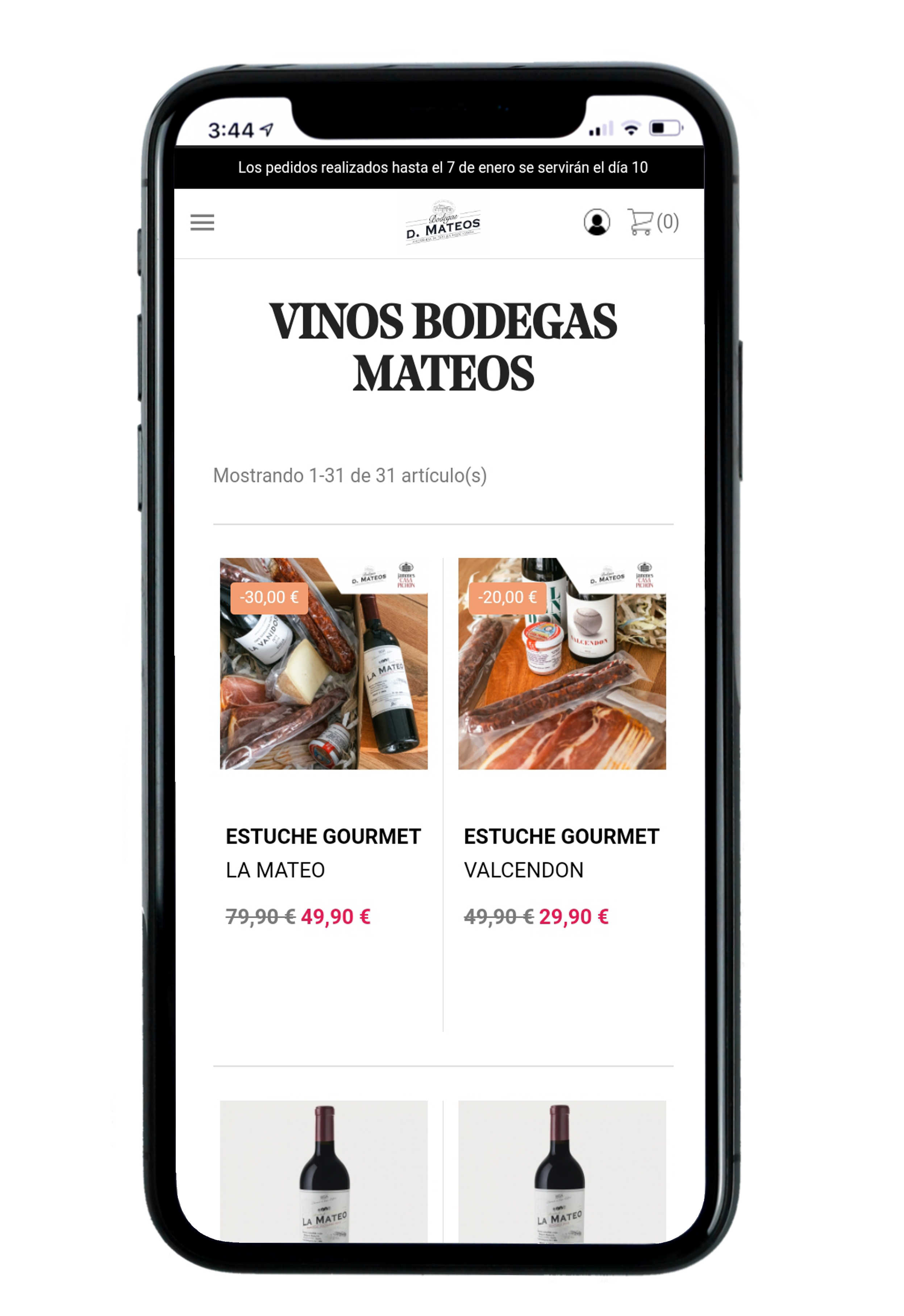Tap the Wi-Fi status icon

[x=631, y=129]
